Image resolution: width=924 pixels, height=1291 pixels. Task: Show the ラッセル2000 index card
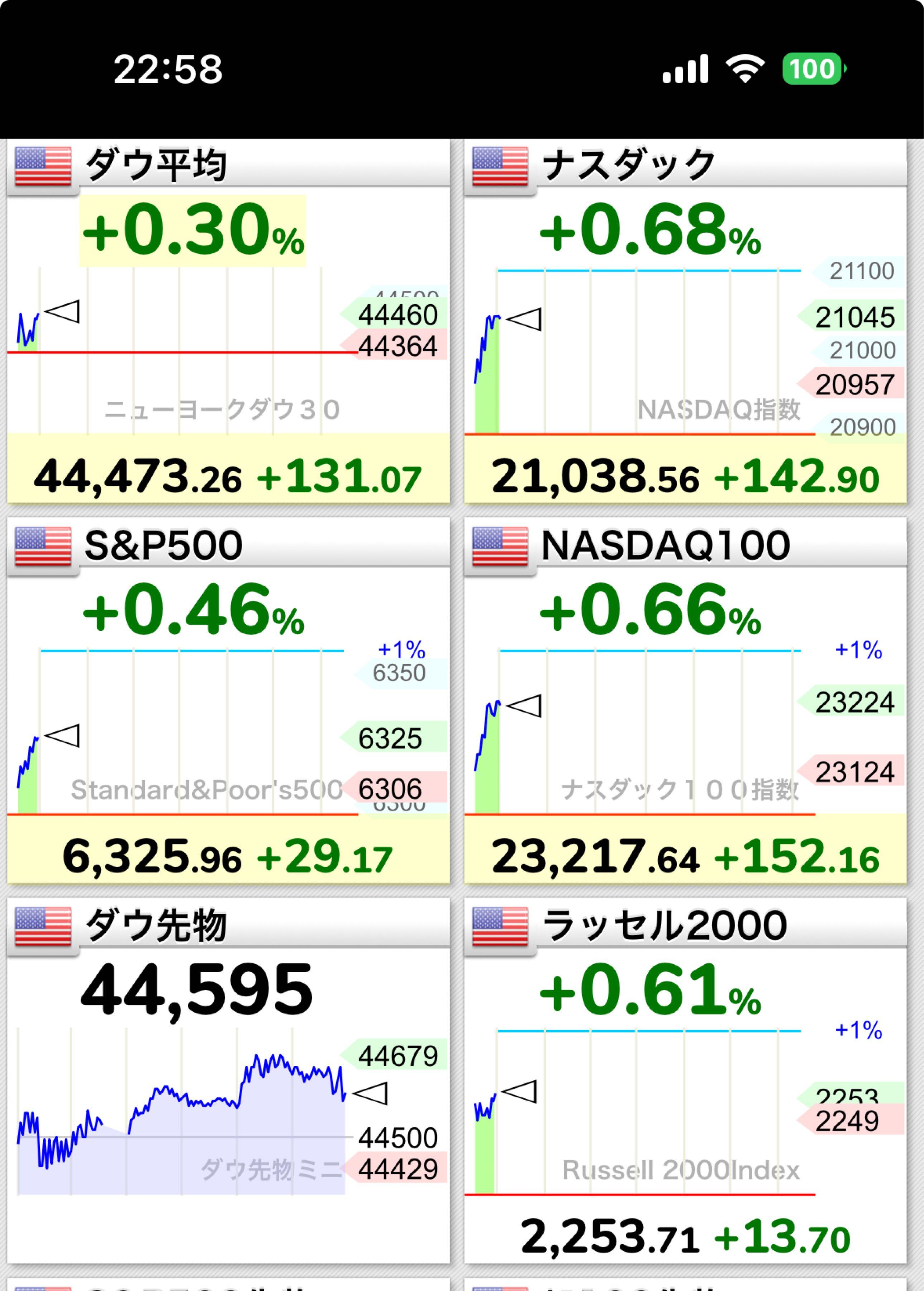[685, 1082]
